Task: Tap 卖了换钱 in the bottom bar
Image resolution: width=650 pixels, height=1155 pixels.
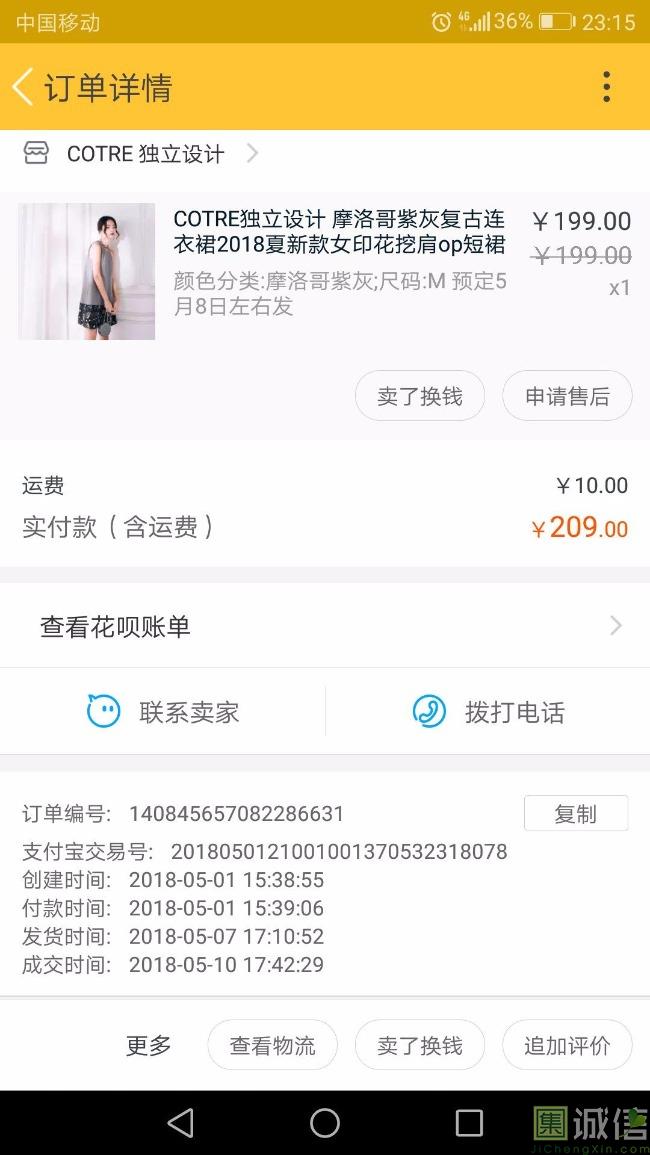Action: [419, 1046]
